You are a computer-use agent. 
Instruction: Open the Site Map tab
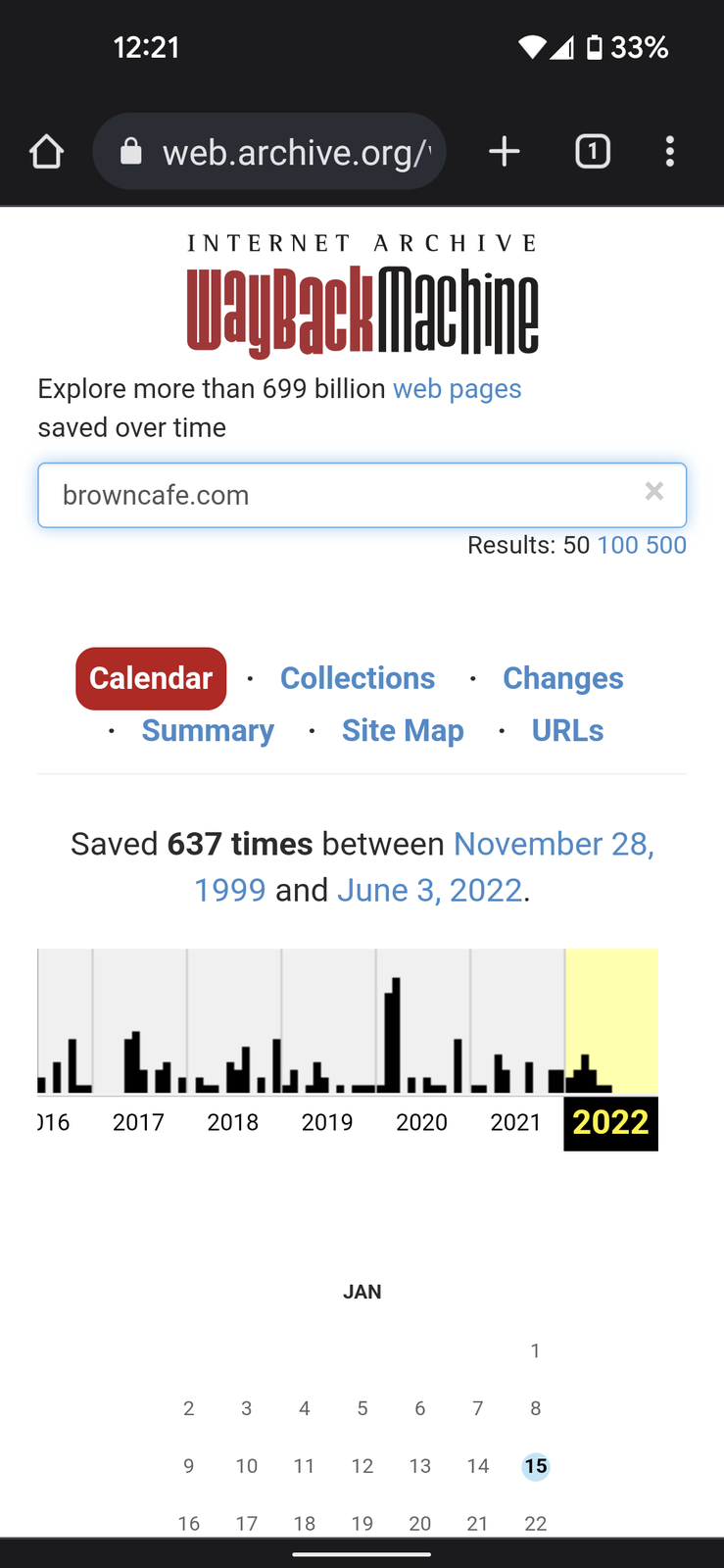click(x=403, y=731)
